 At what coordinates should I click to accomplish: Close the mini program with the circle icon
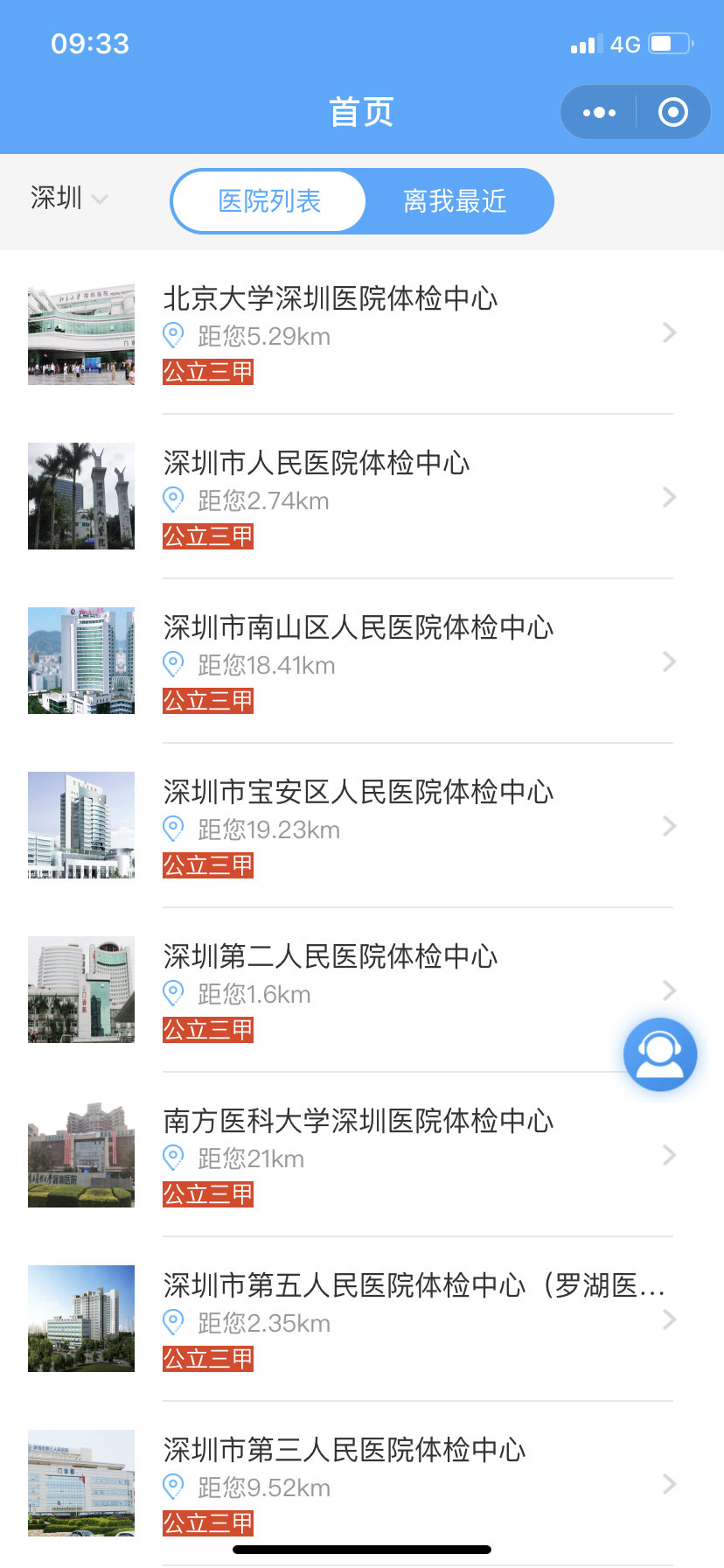pos(672,113)
